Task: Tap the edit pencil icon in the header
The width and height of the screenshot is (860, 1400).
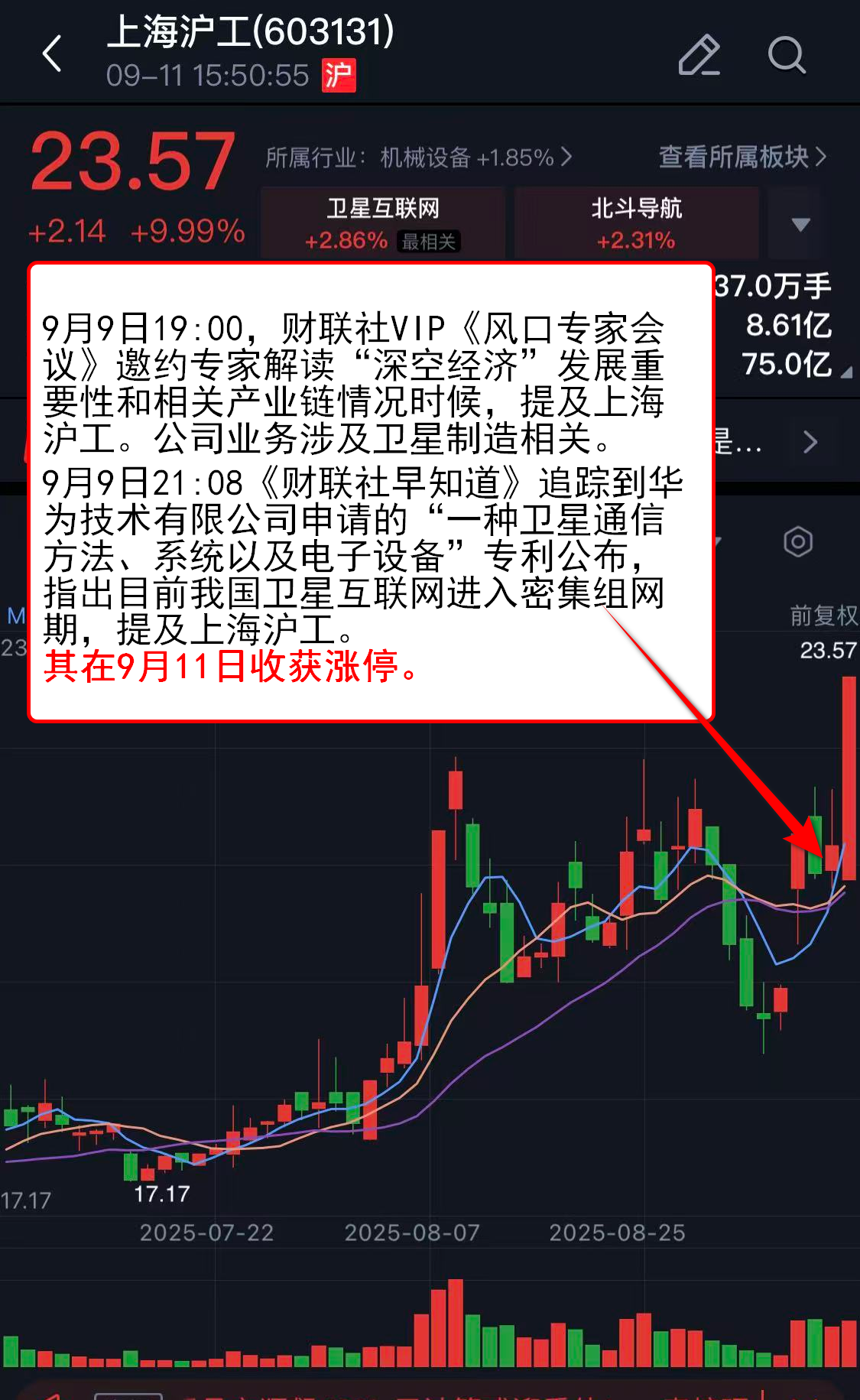Action: point(699,55)
